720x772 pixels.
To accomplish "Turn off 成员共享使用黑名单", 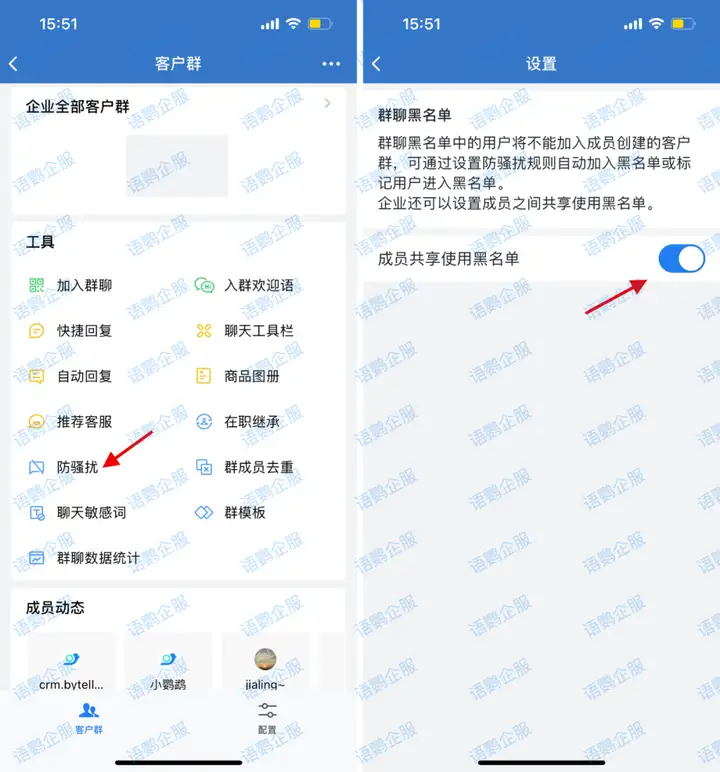I will [681, 259].
